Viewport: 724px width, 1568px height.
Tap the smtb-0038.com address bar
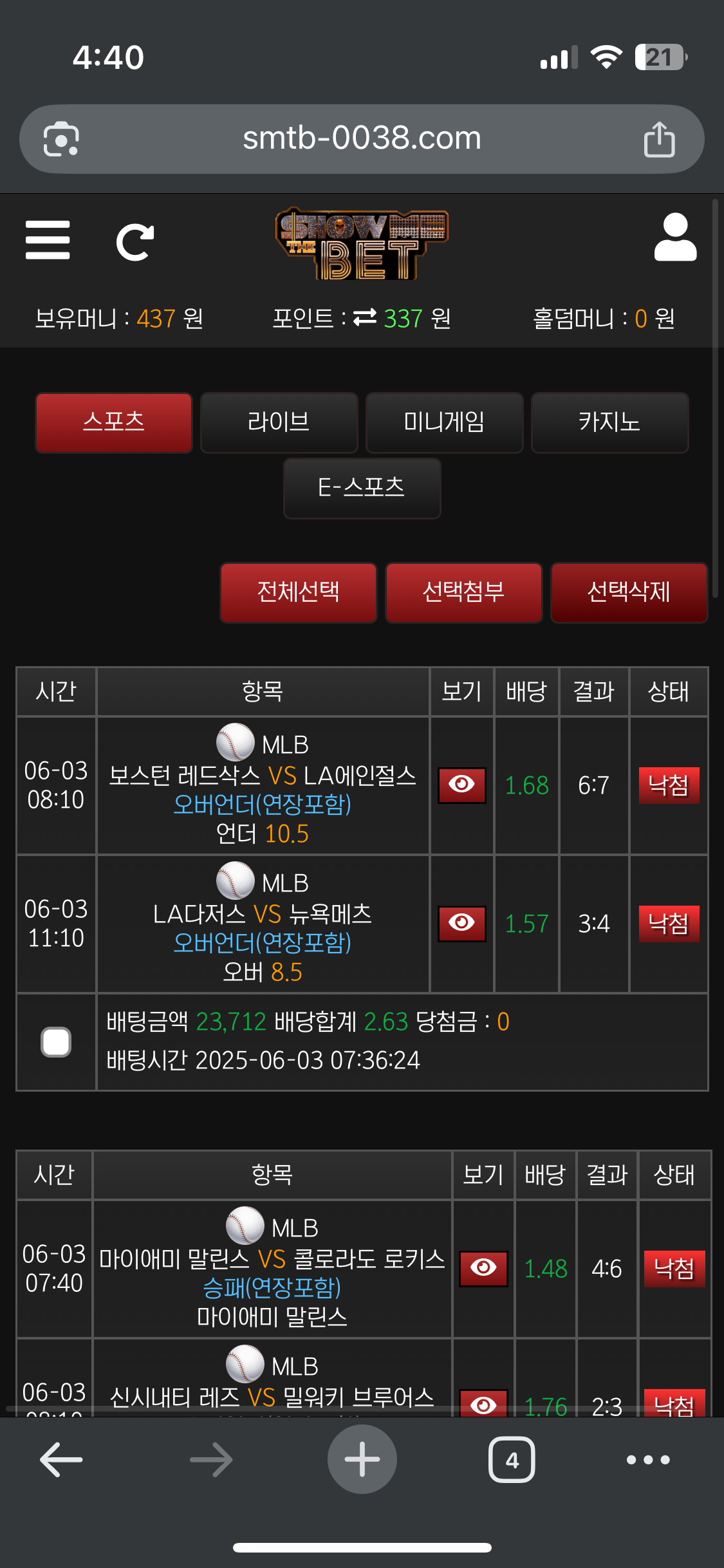[x=362, y=138]
